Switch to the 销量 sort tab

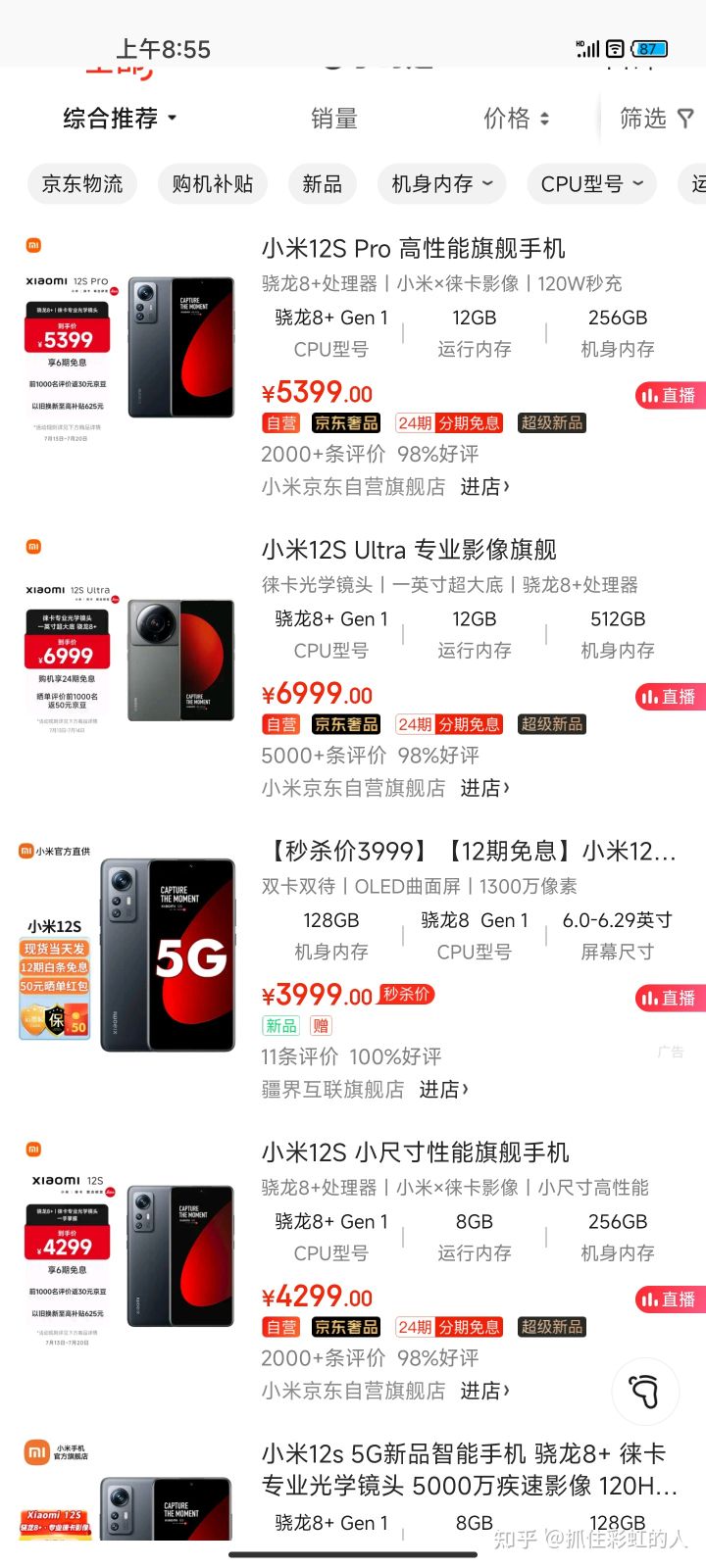coord(334,118)
